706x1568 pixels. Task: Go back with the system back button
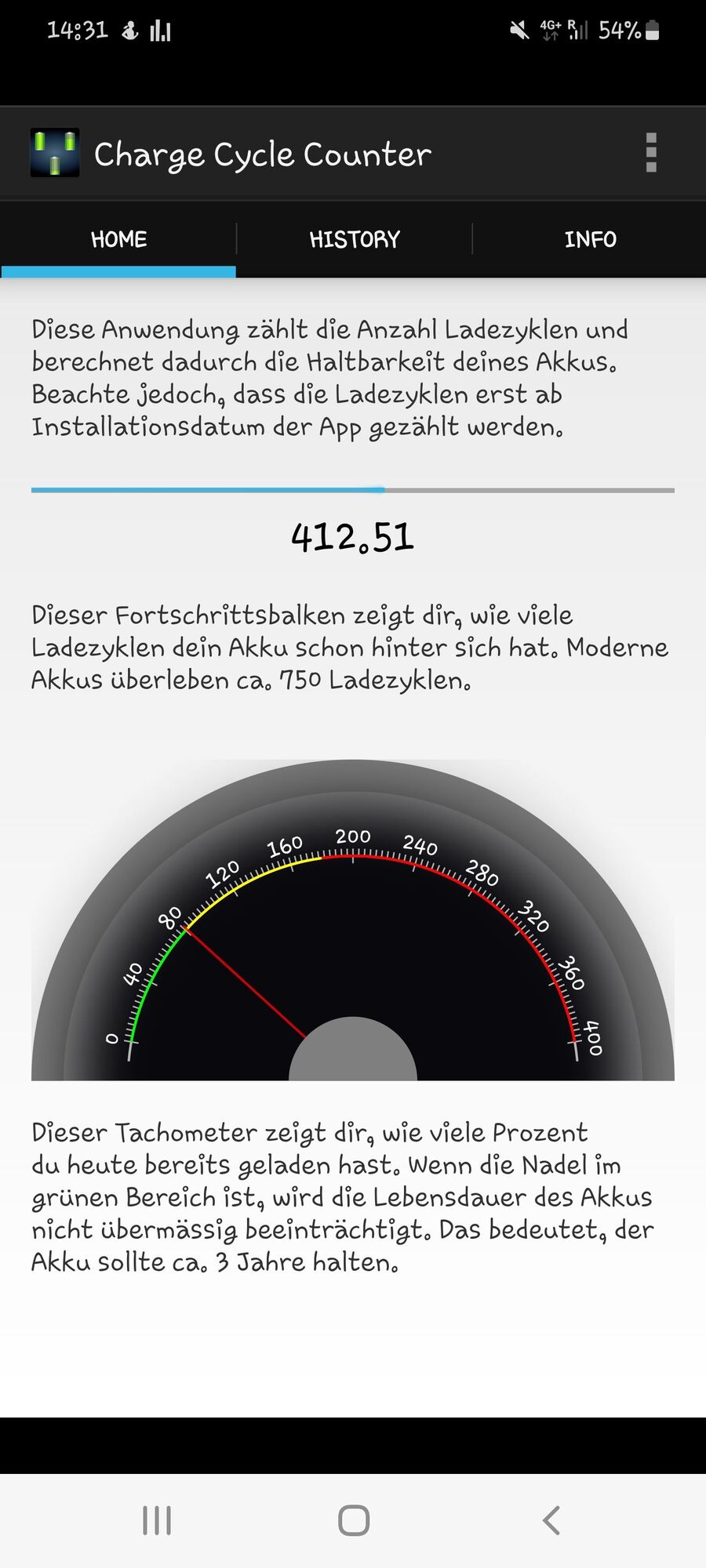pyautogui.click(x=551, y=1520)
